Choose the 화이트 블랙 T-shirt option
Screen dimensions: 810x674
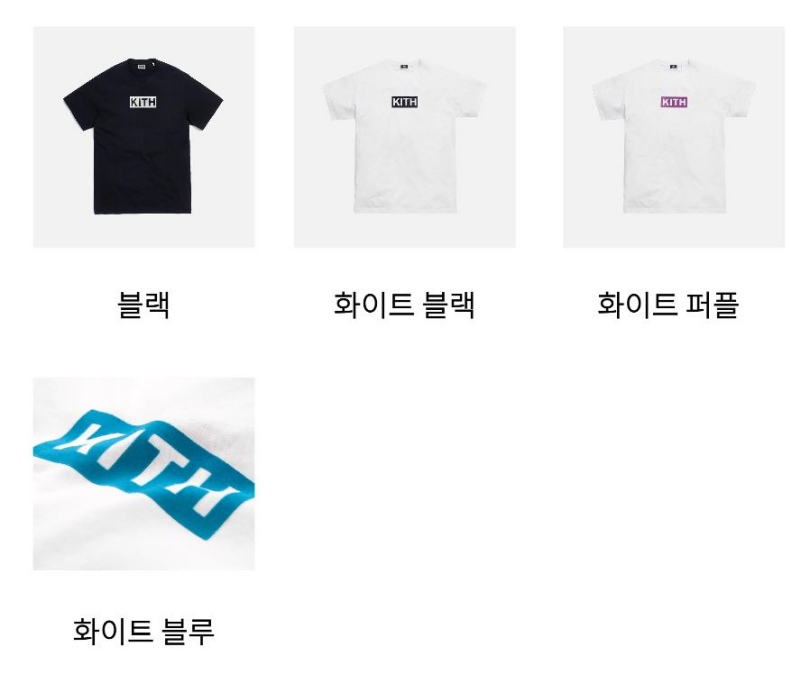(x=404, y=138)
